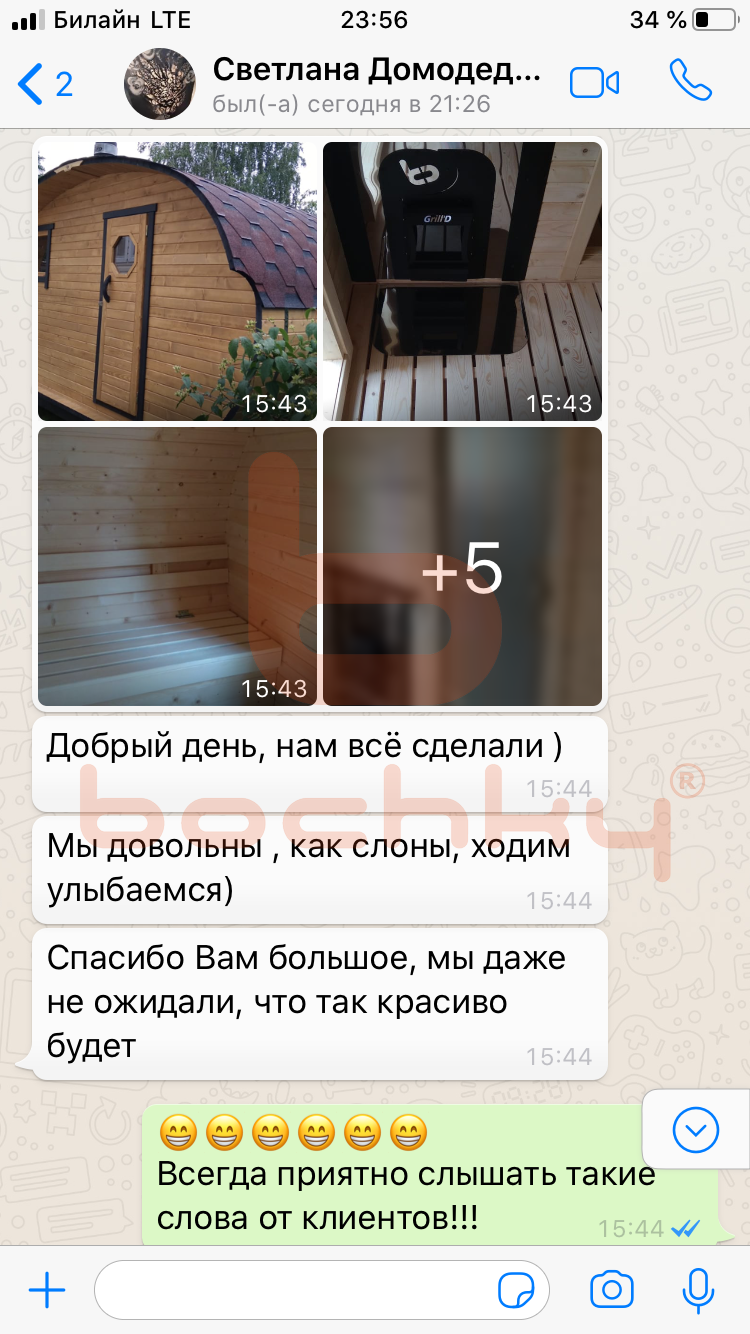
Task: Open the camera to take a photo
Action: 611,1291
